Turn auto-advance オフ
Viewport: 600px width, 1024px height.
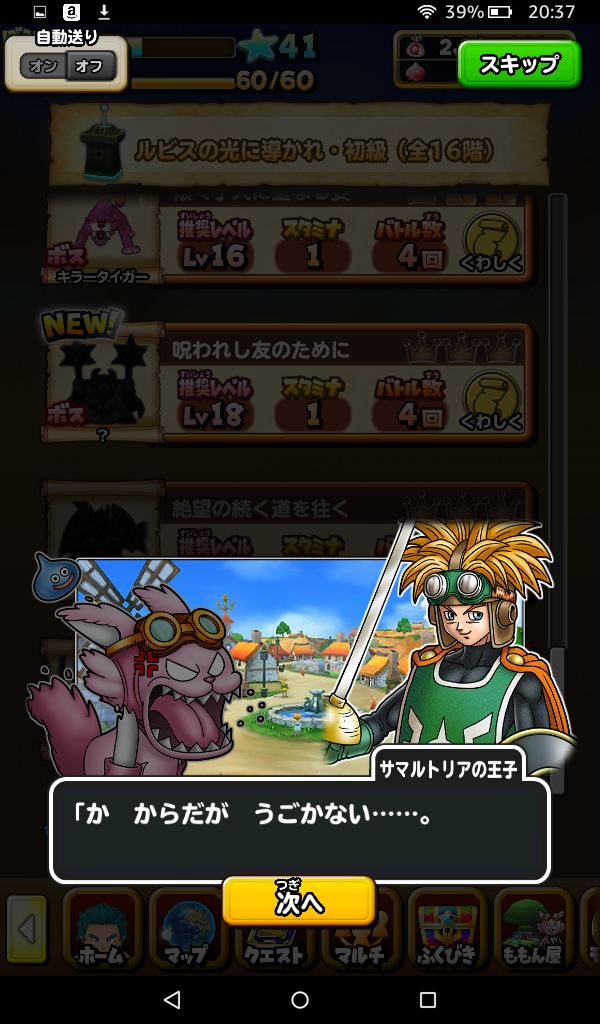[x=90, y=67]
